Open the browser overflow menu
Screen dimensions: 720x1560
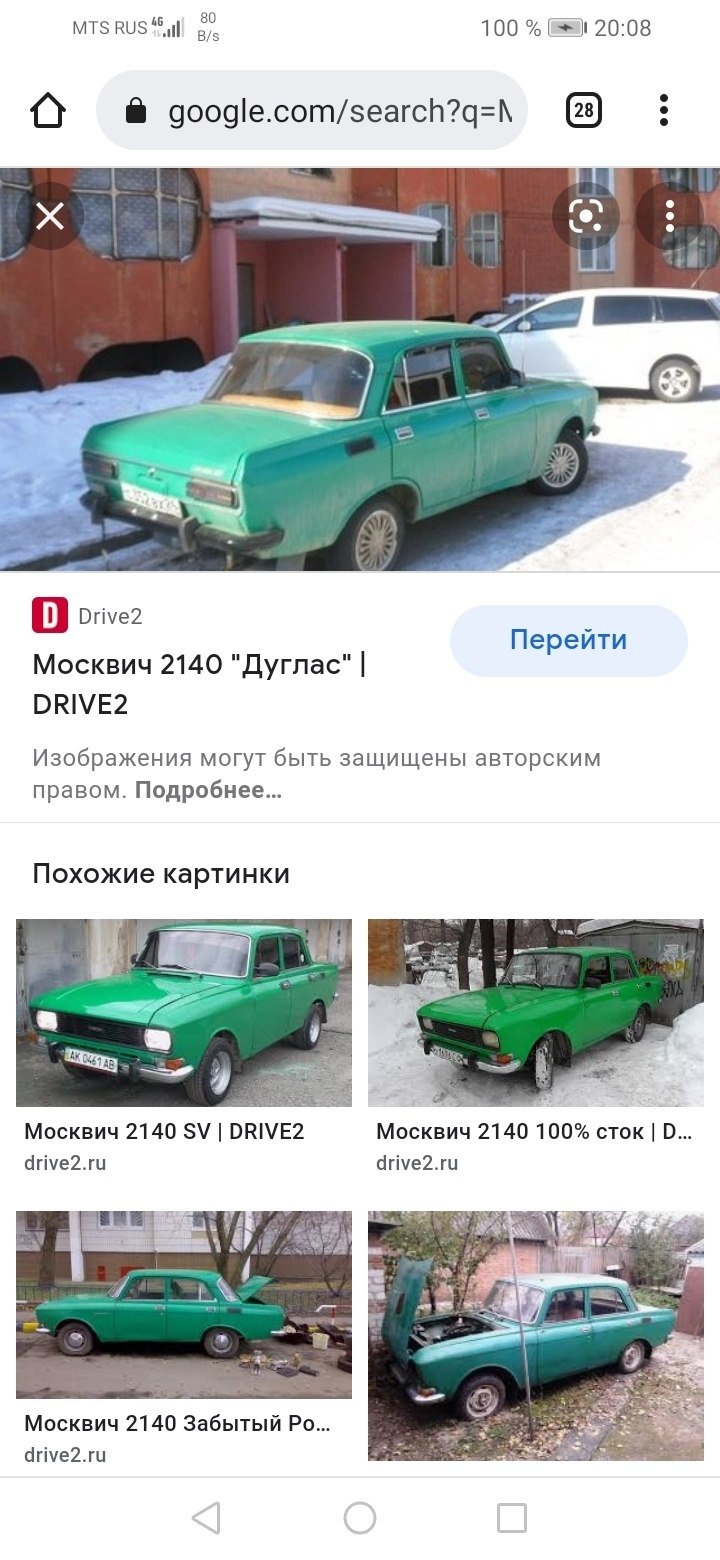tap(664, 110)
